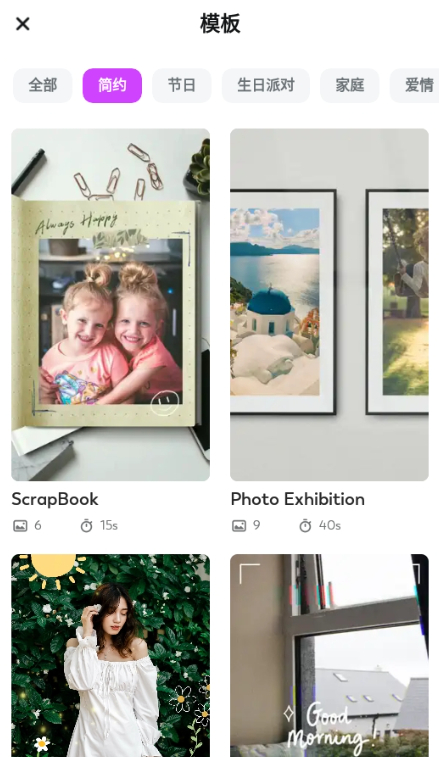Open the template with woman in white dress
Viewport: 439px width, 757px height.
point(111,656)
